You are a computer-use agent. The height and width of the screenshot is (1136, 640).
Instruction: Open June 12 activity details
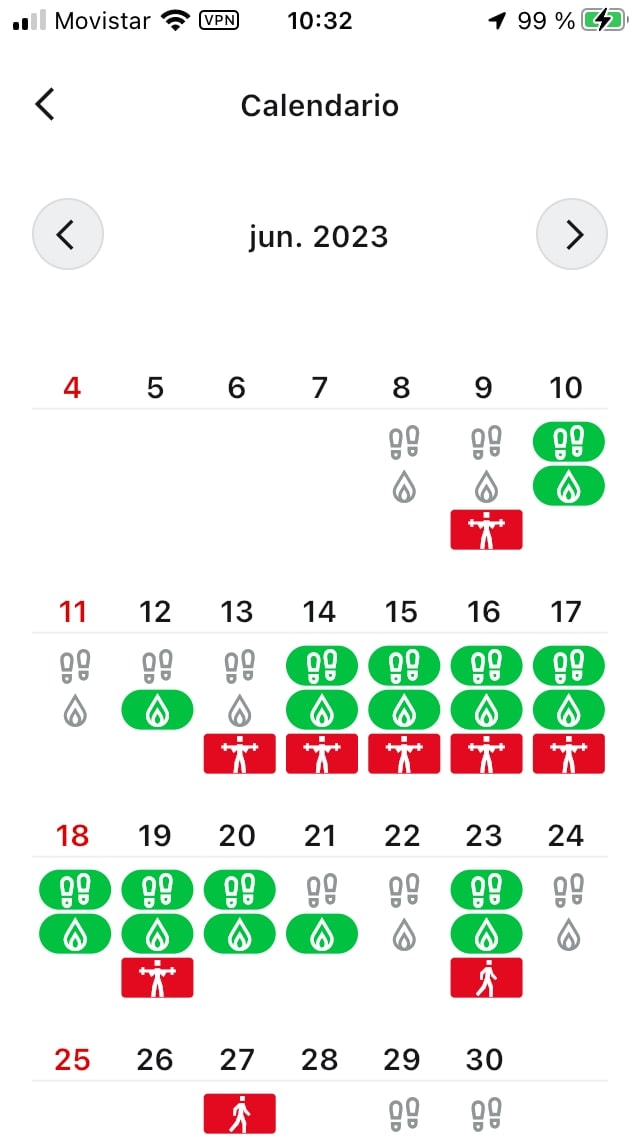tap(156, 710)
